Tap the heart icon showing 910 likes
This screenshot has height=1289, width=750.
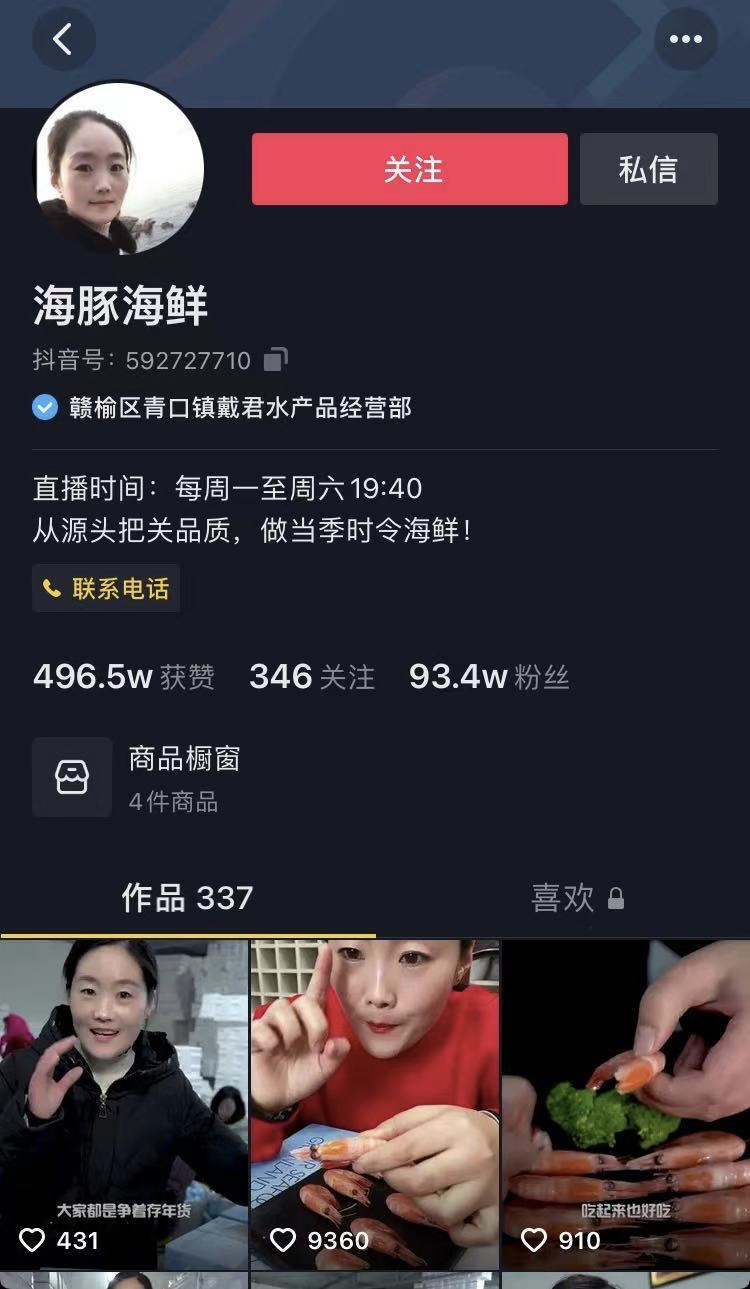pyautogui.click(x=535, y=1241)
